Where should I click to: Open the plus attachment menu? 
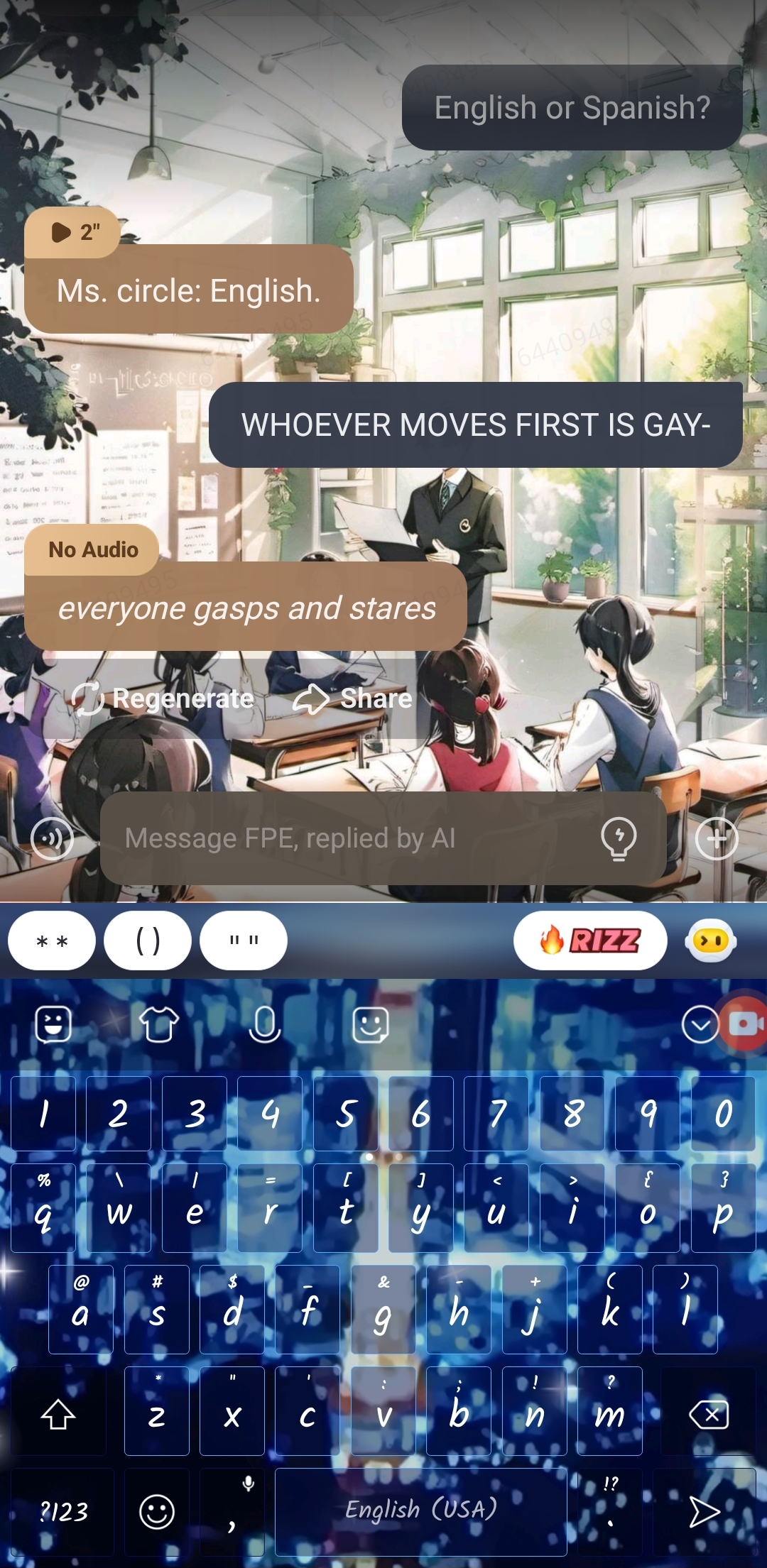[716, 838]
